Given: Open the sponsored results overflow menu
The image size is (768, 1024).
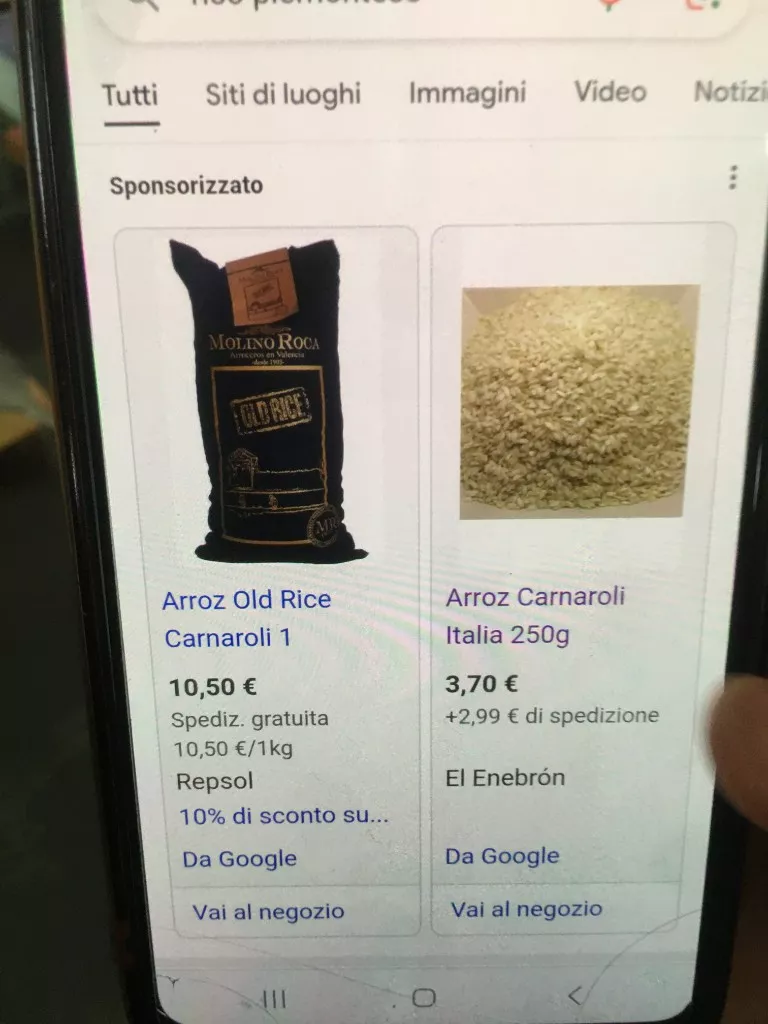Looking at the screenshot, I should click(x=733, y=179).
